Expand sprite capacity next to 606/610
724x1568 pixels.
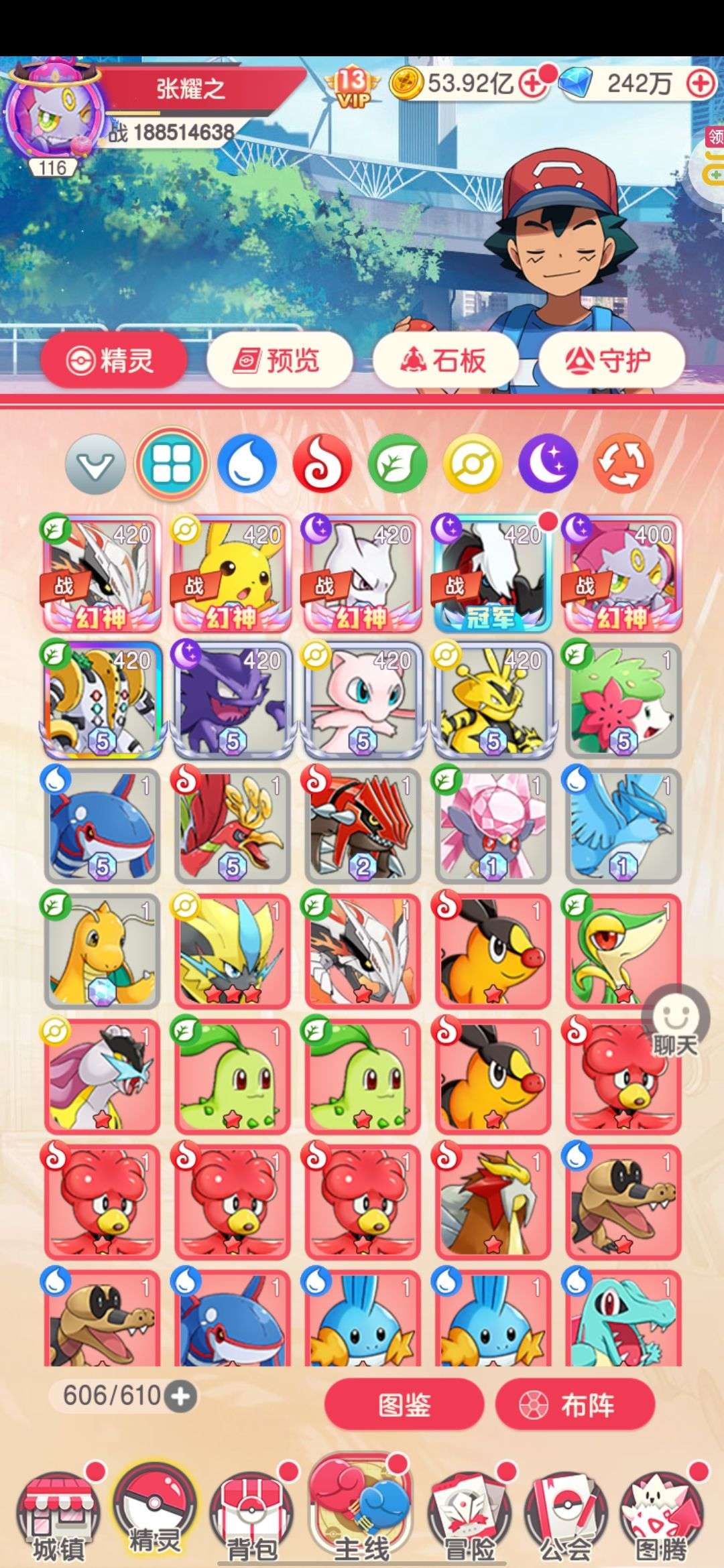click(181, 1396)
